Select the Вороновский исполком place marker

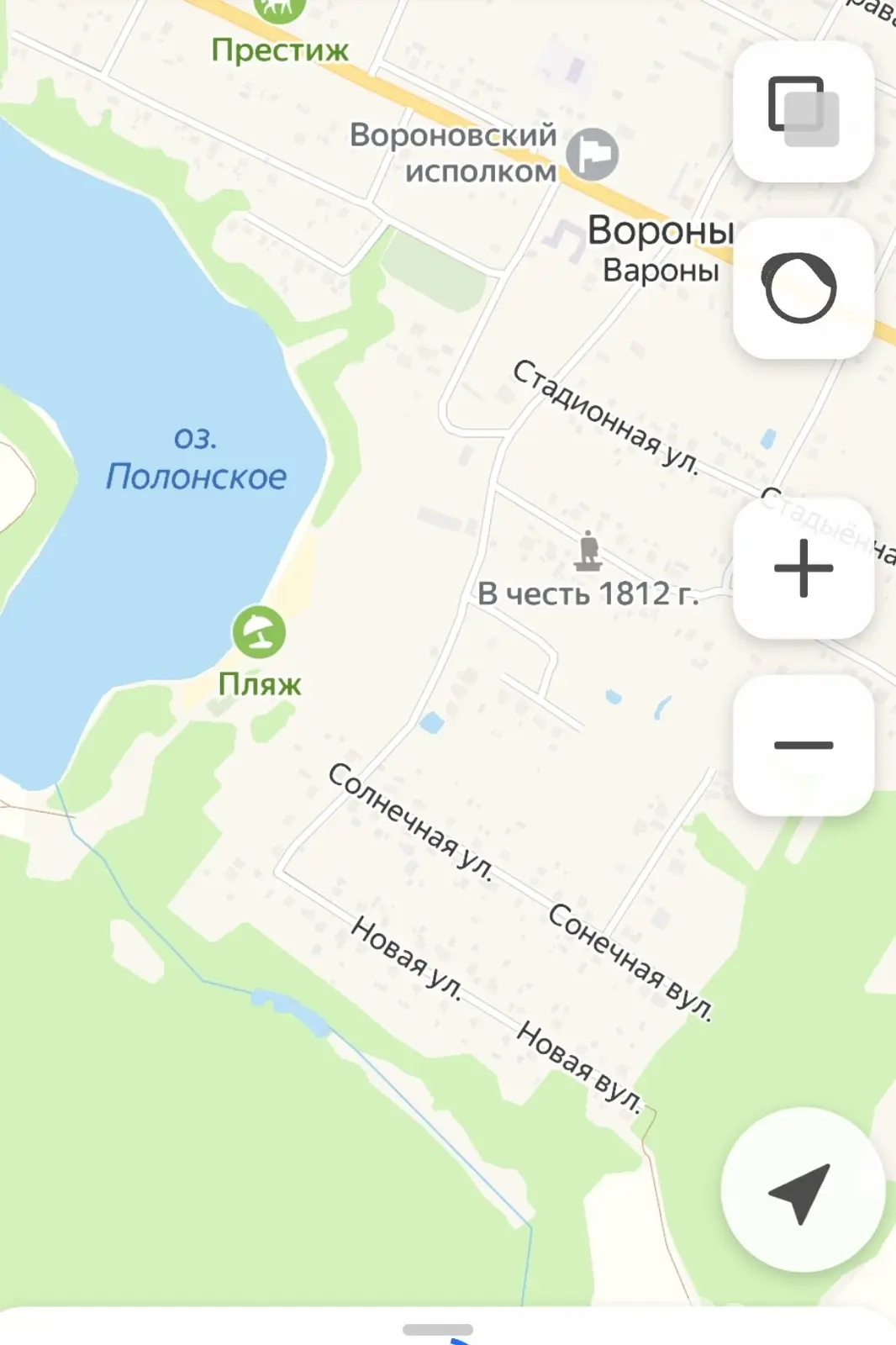pyautogui.click(x=592, y=154)
